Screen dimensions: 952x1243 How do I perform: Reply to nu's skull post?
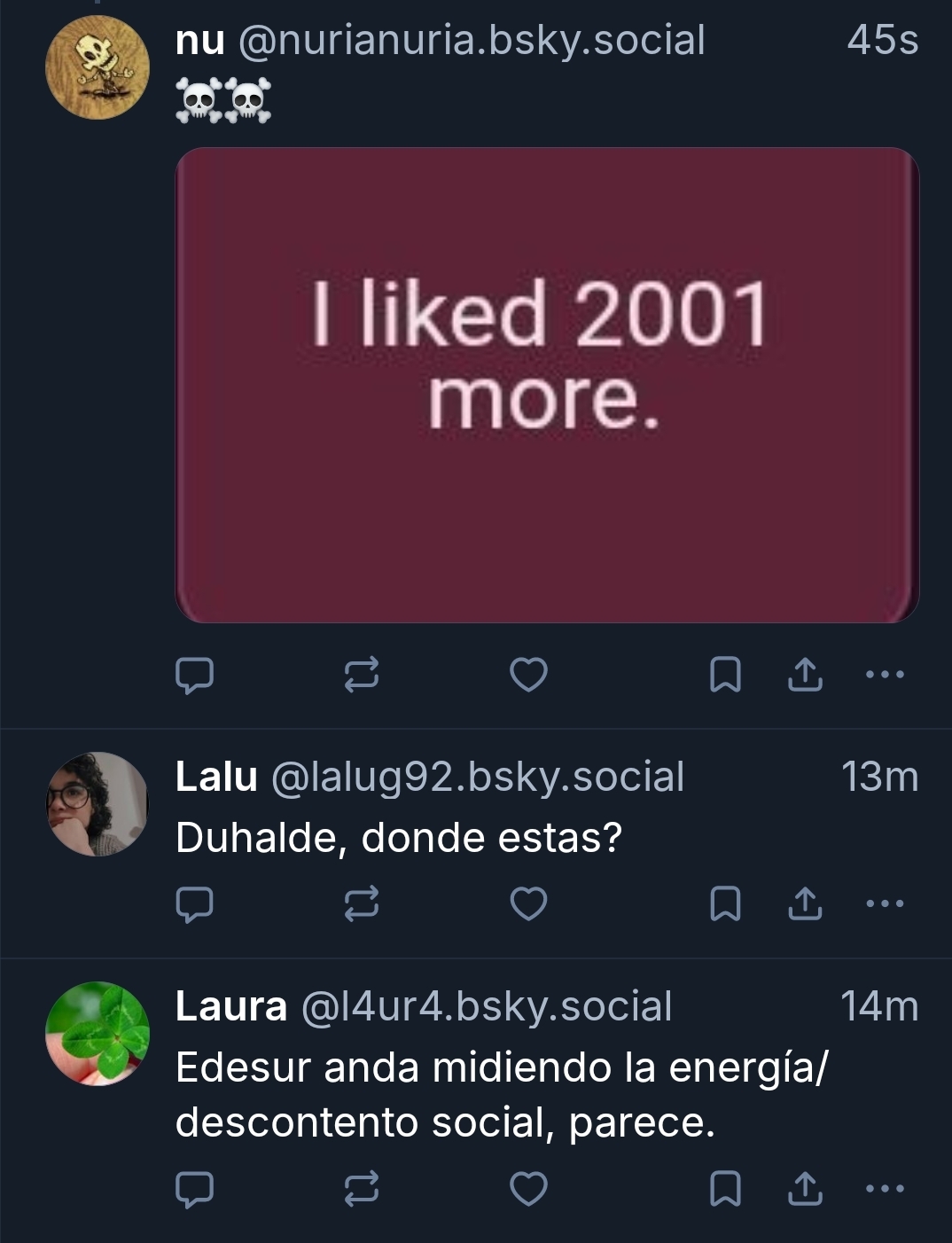click(x=194, y=675)
